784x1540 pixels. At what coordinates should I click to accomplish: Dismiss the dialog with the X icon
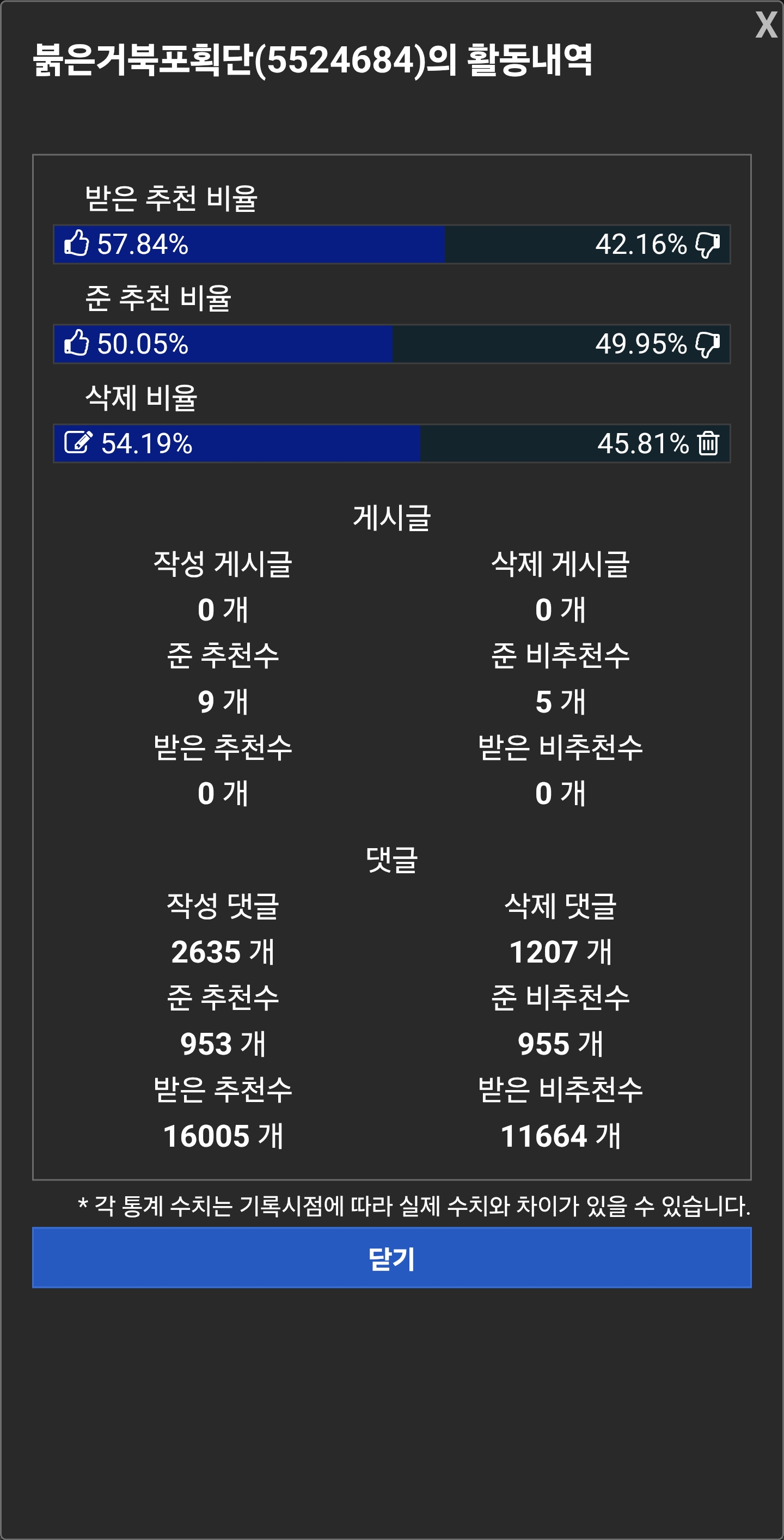[x=765, y=25]
